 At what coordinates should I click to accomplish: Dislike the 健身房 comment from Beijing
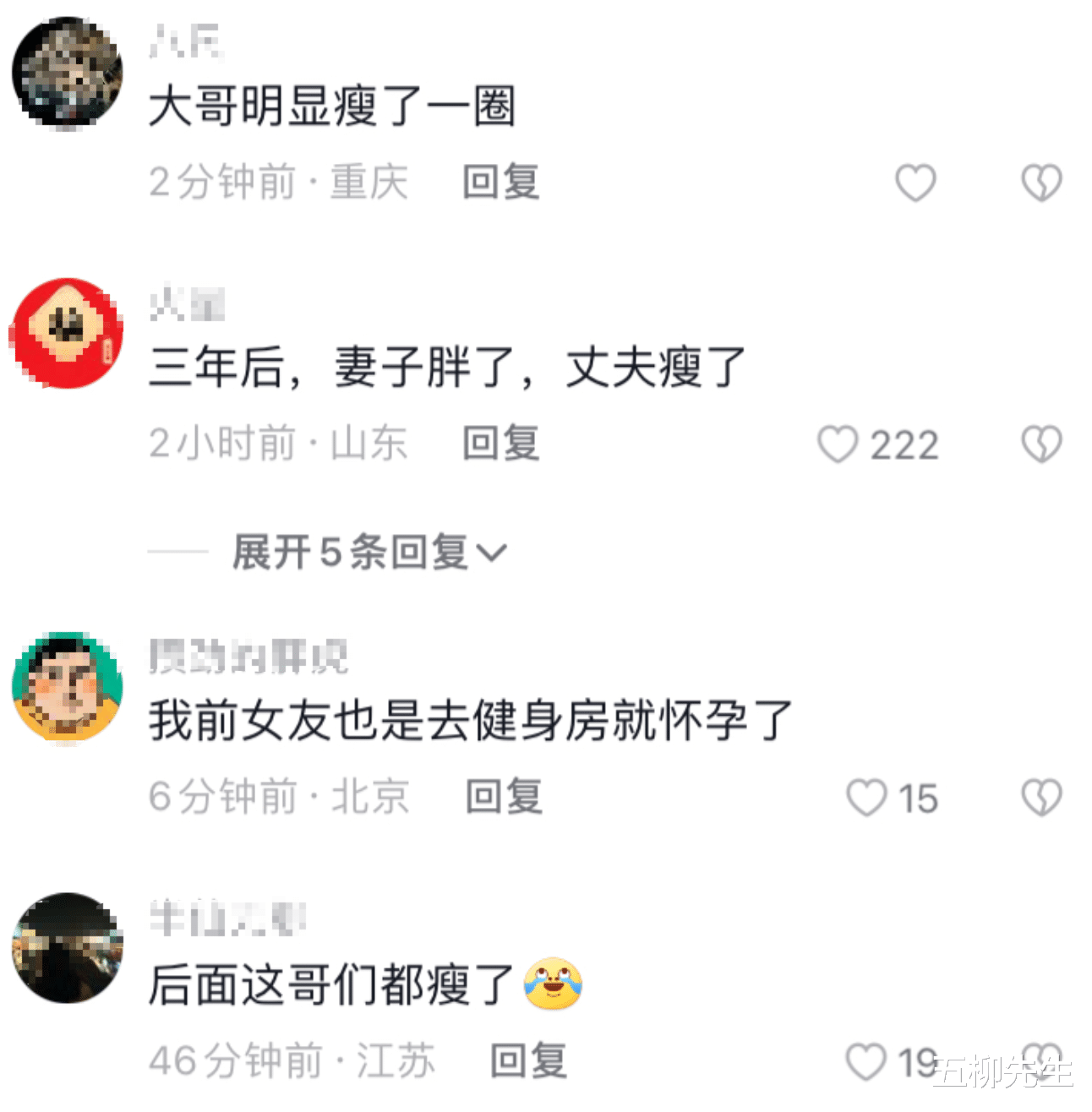click(x=1042, y=795)
